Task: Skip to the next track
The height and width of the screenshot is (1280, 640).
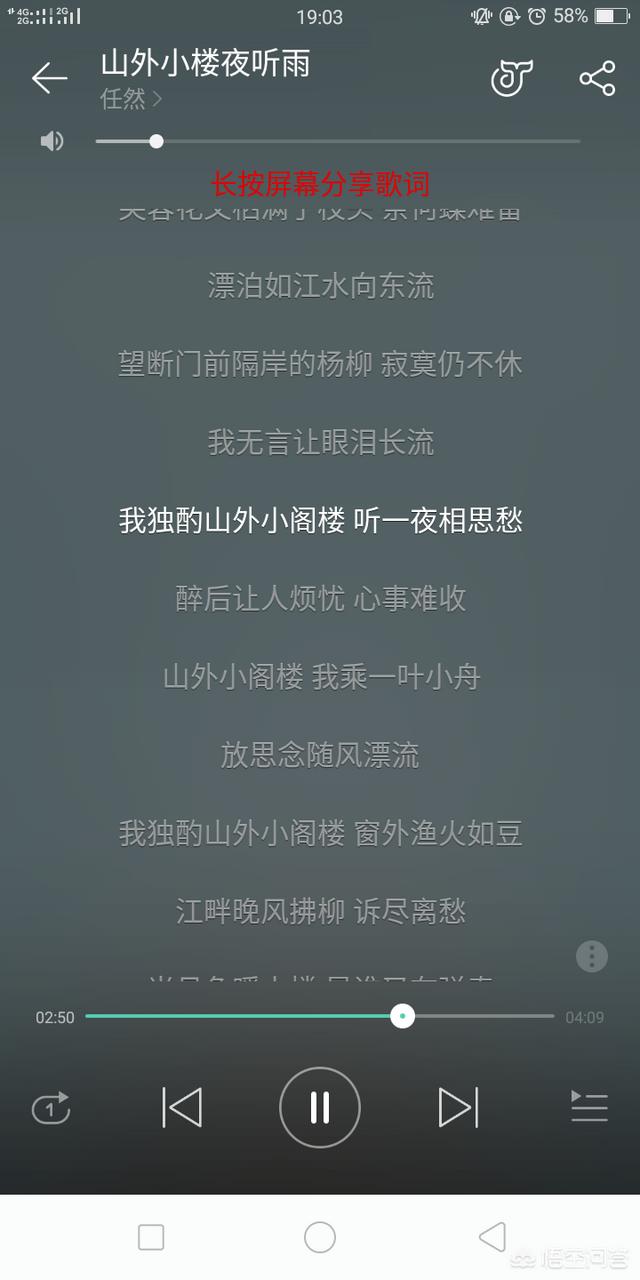Action: 458,1107
